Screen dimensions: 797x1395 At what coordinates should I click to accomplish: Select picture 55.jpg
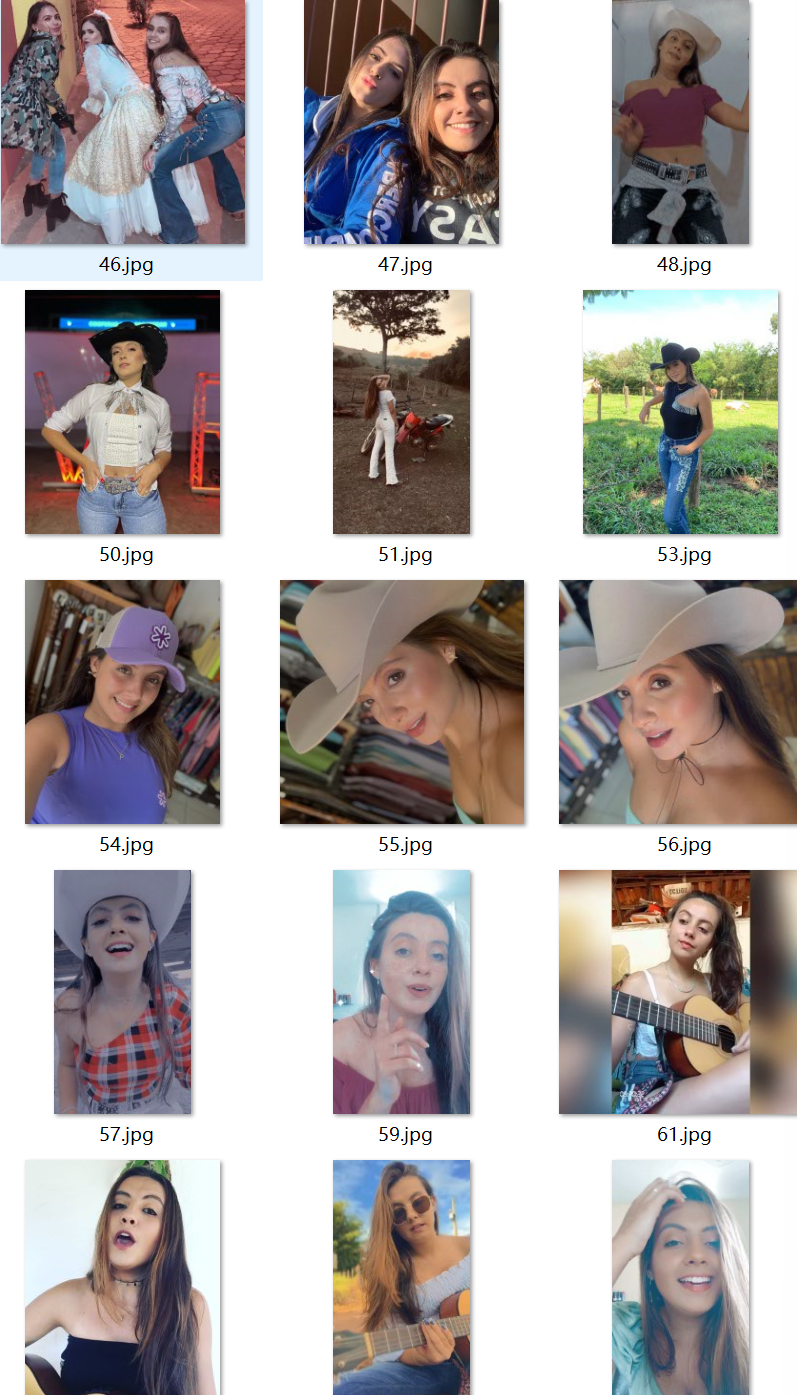(402, 702)
